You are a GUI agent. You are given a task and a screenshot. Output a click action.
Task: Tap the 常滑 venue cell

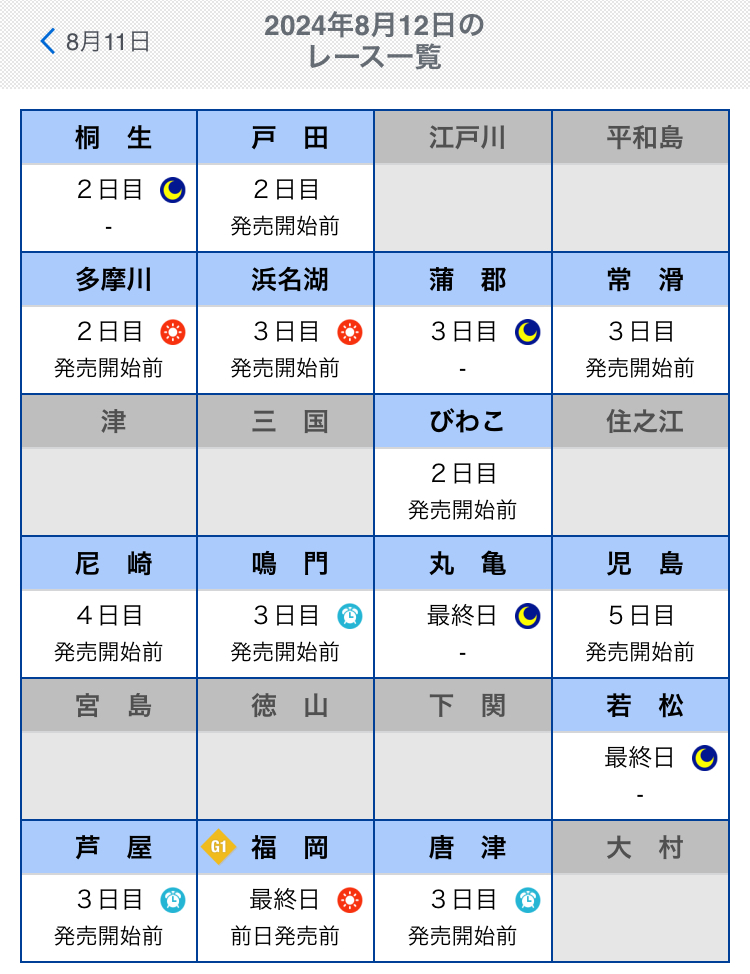640,323
